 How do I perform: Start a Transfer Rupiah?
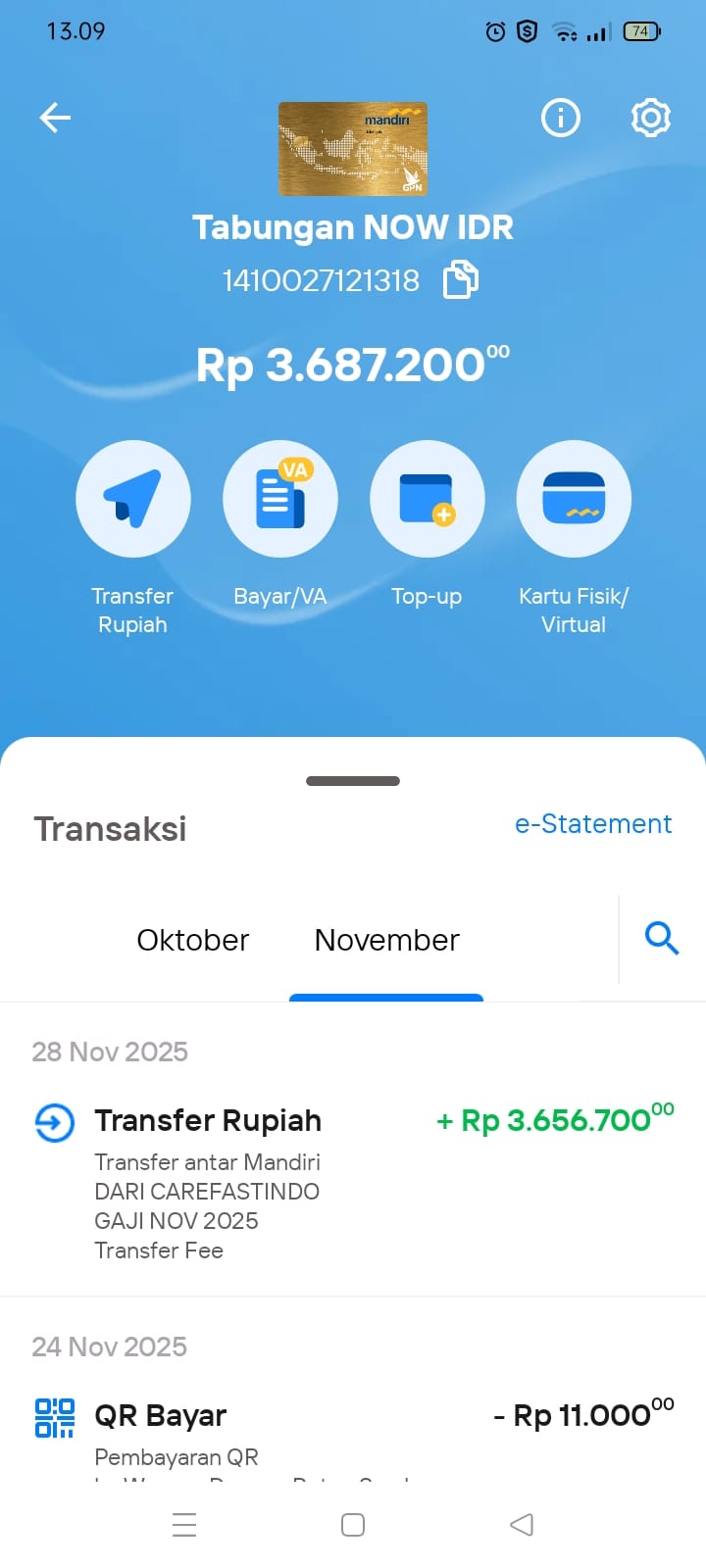coord(133,499)
